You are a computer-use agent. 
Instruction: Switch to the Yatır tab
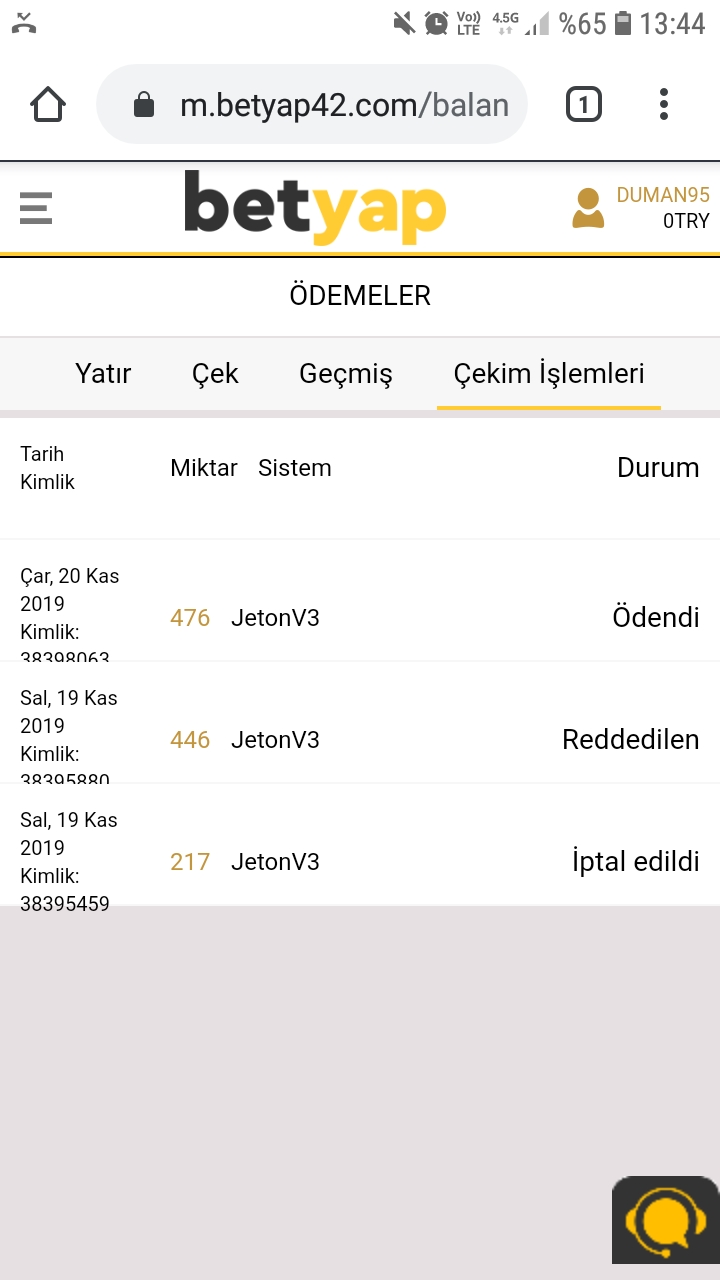pyautogui.click(x=102, y=373)
